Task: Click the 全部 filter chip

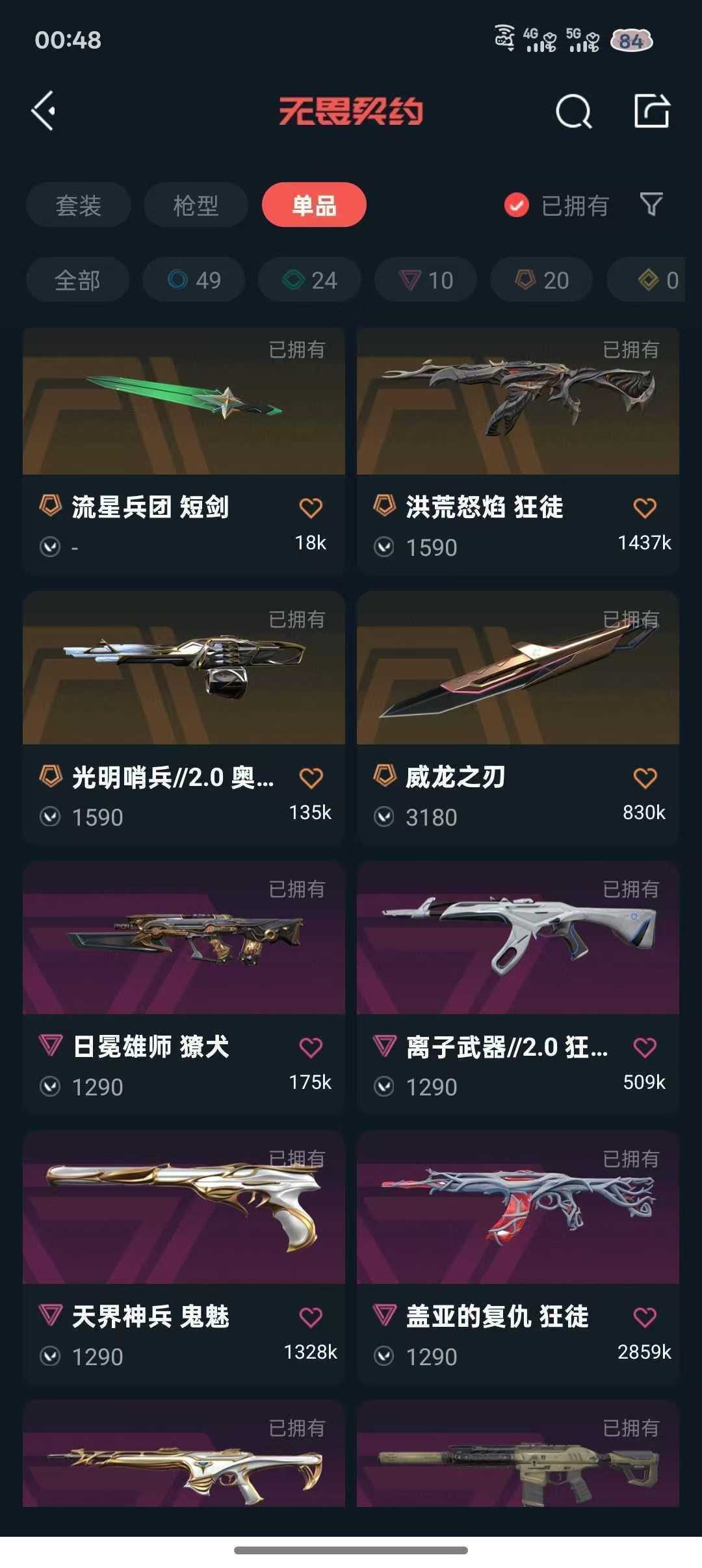Action: coord(77,280)
